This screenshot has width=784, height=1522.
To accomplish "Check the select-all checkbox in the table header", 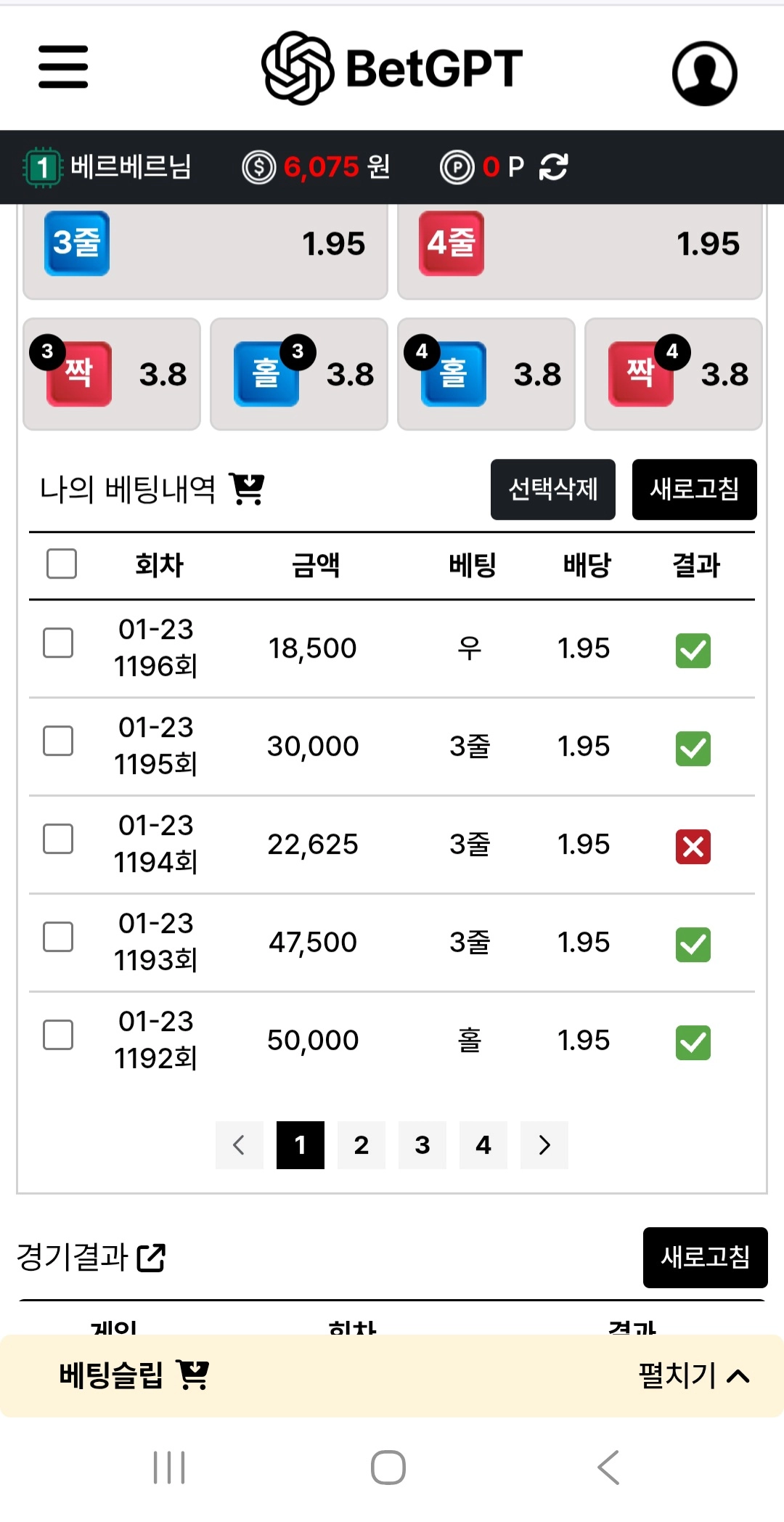I will [x=61, y=563].
